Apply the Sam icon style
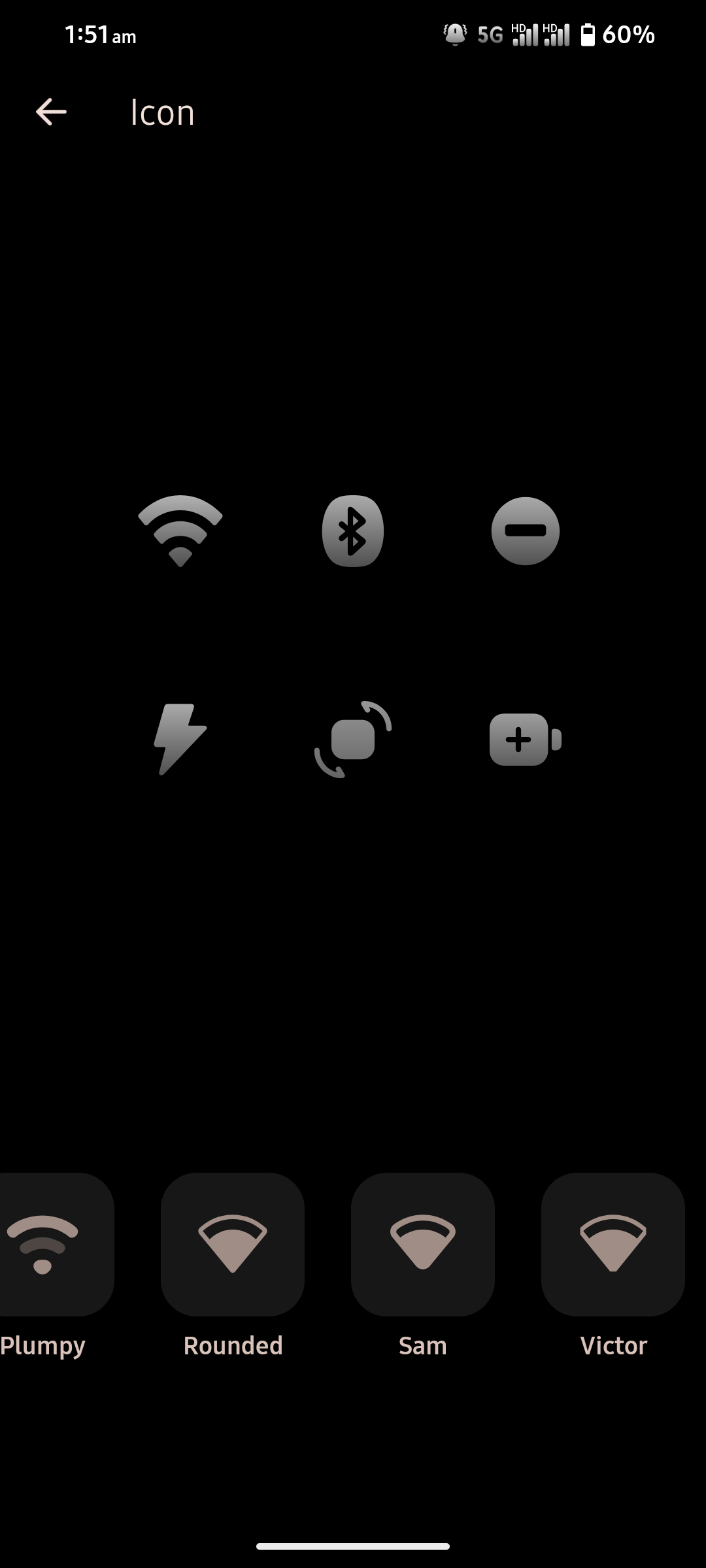Screen dimensions: 706x1568 point(423,1244)
